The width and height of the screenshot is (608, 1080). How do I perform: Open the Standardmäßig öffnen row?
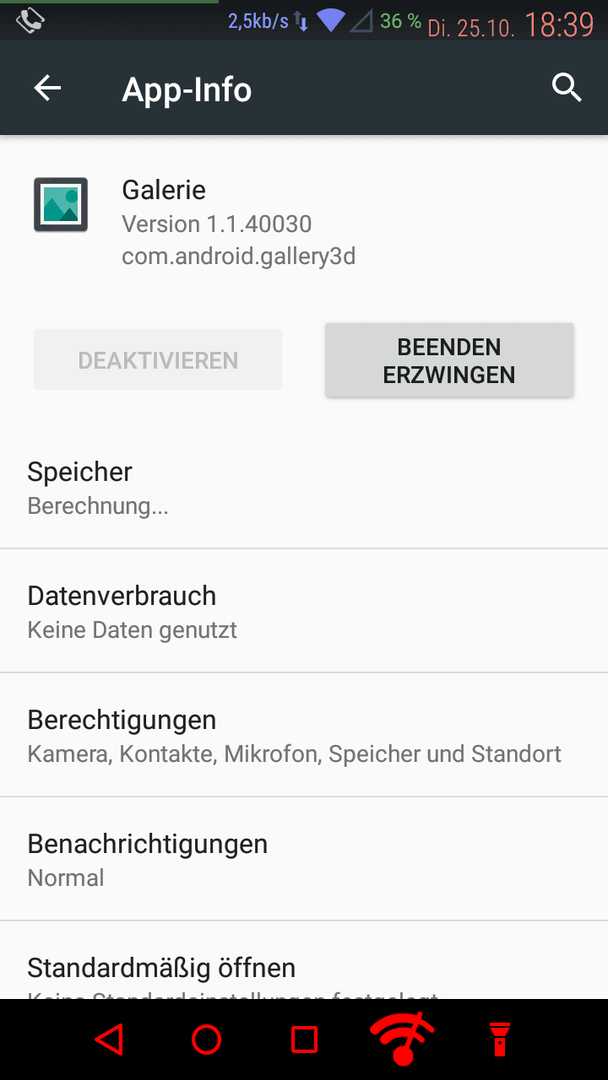304,970
